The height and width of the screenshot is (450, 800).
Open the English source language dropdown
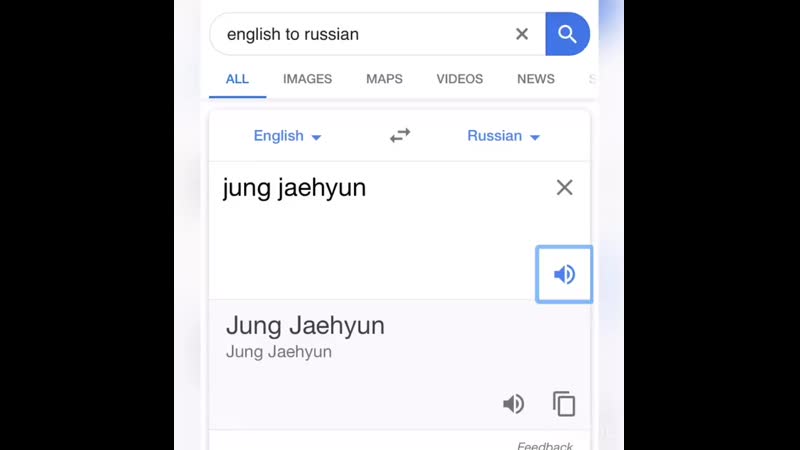point(288,136)
